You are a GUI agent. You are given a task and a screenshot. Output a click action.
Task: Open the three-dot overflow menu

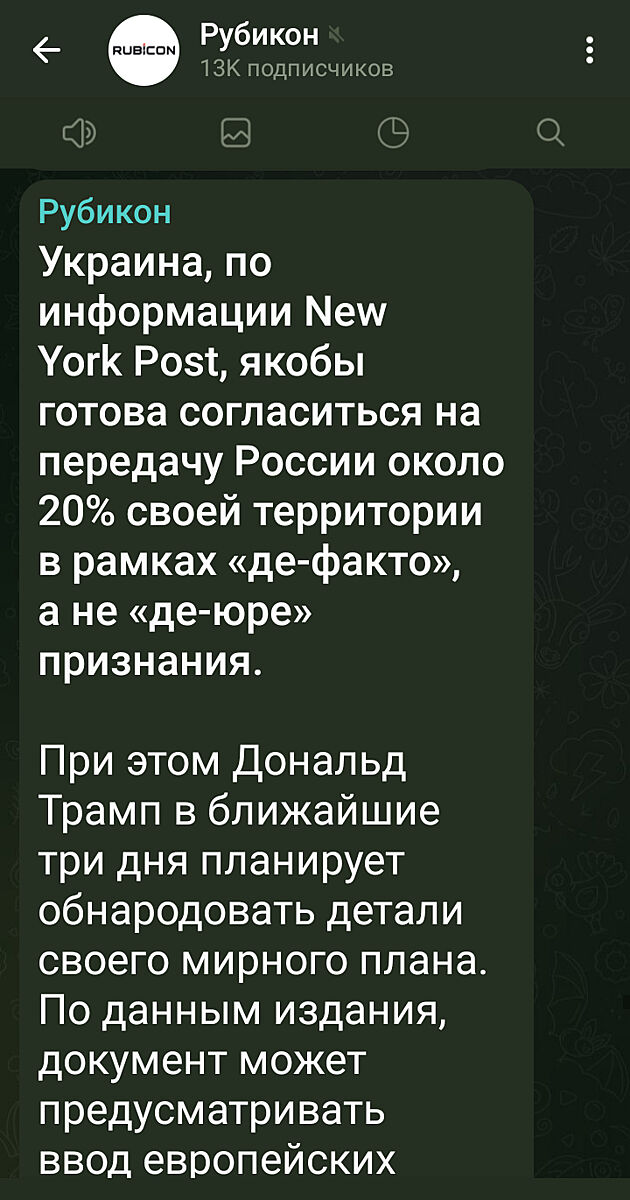click(590, 49)
